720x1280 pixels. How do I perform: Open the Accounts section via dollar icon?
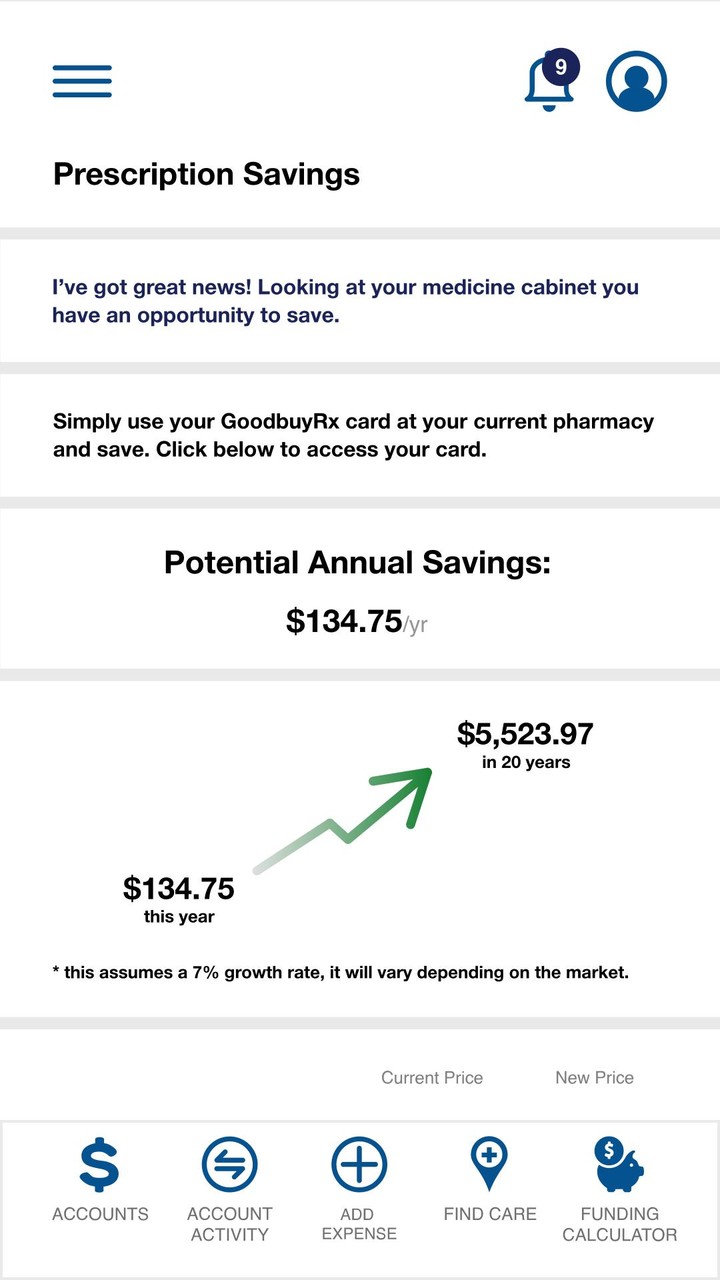point(100,1165)
